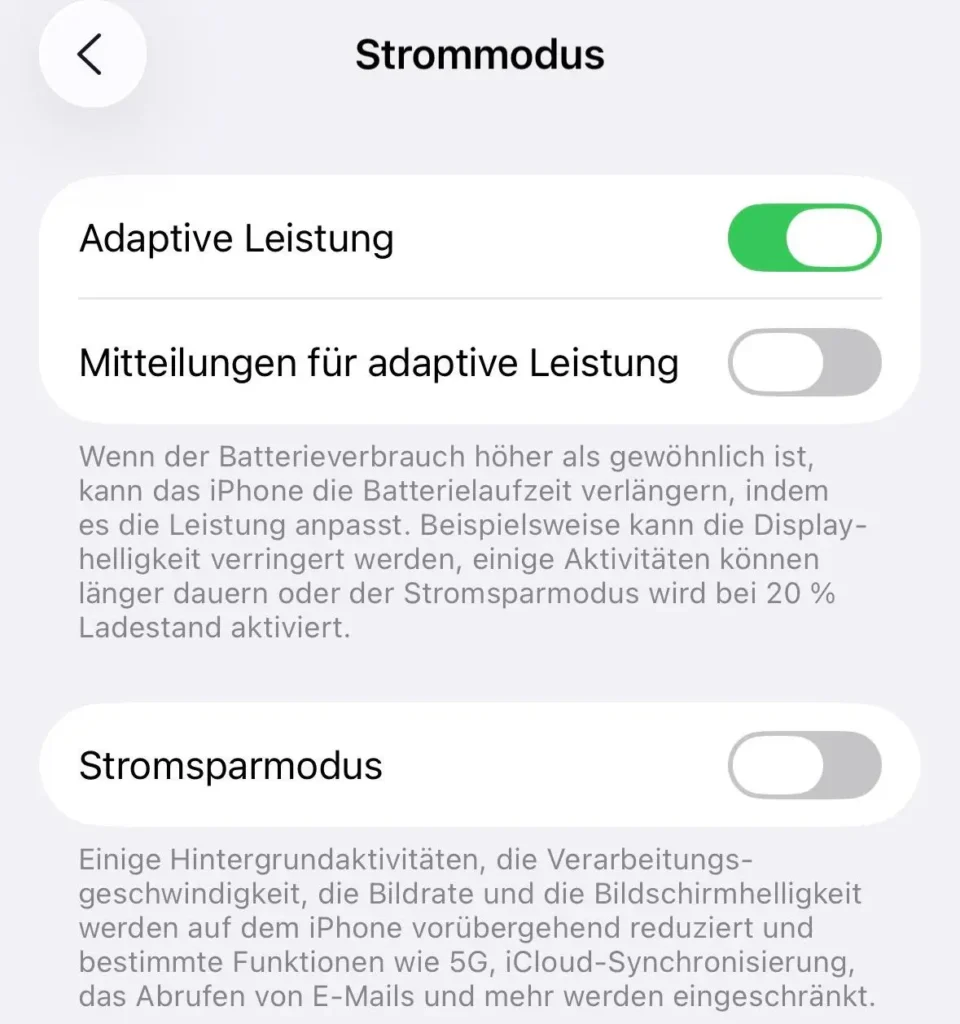The width and height of the screenshot is (960, 1024).
Task: Turn on Stromsparmodus
Action: [804, 766]
